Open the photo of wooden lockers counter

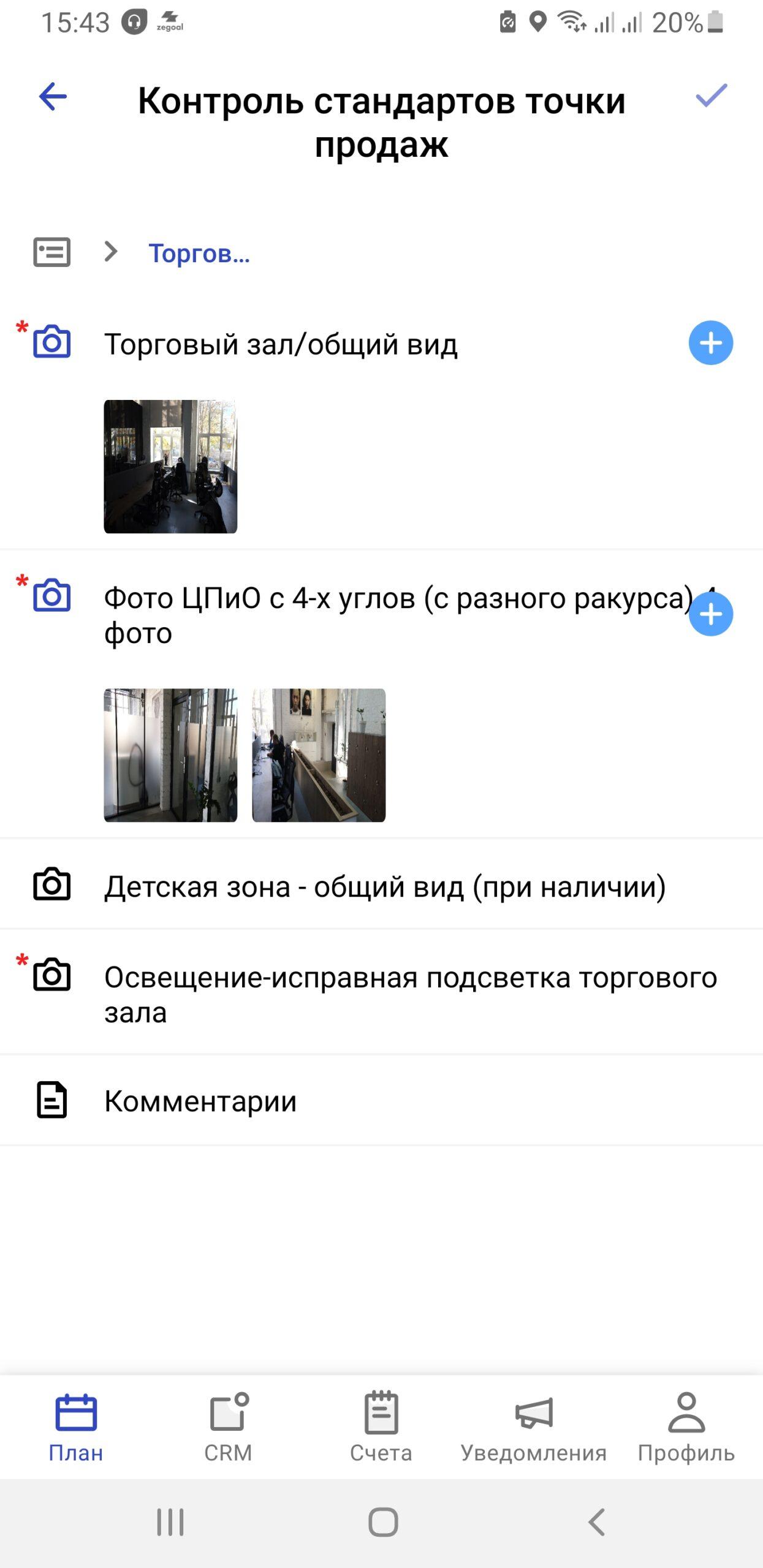[x=319, y=755]
